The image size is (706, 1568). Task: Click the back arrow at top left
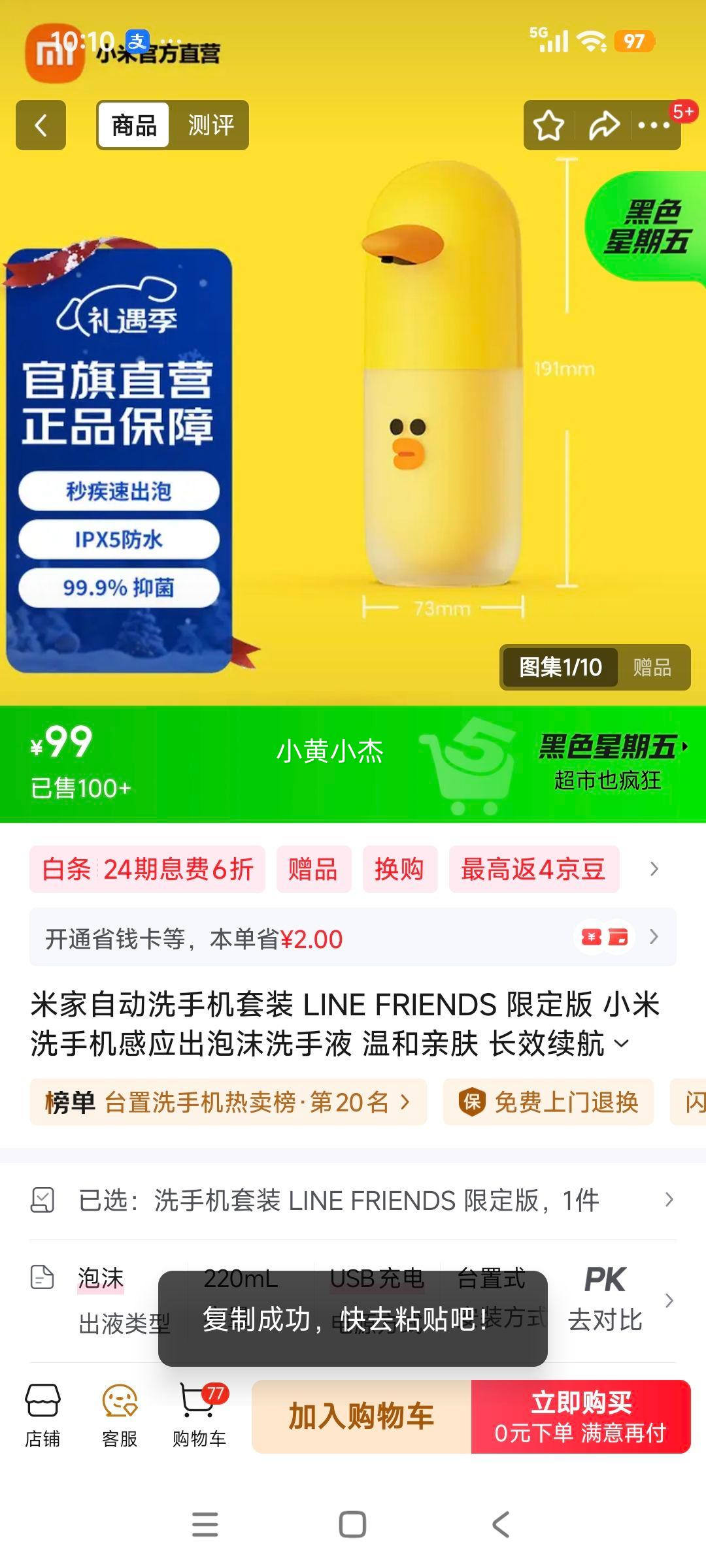pos(39,124)
